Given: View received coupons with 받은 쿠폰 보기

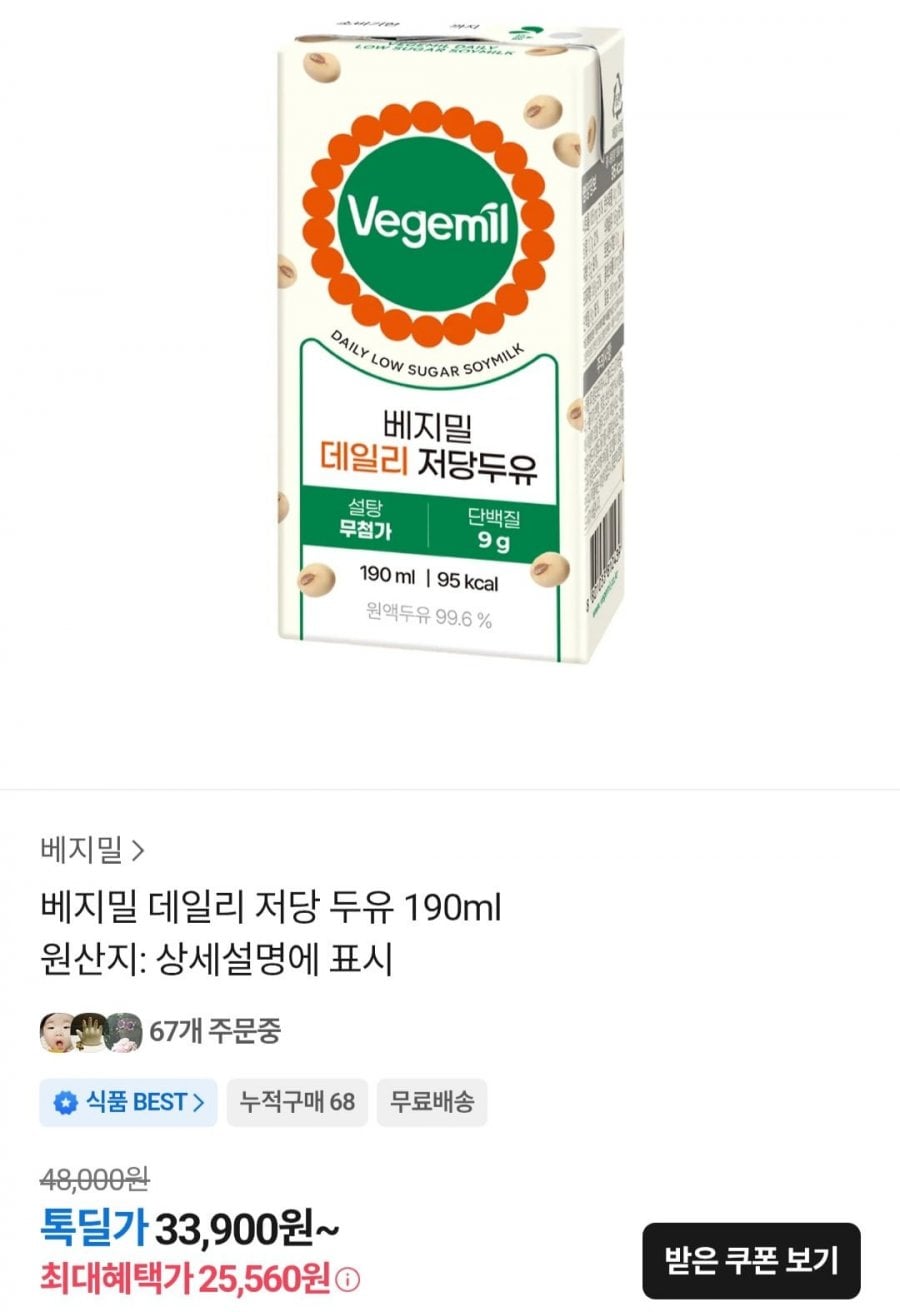Looking at the screenshot, I should [751, 1260].
